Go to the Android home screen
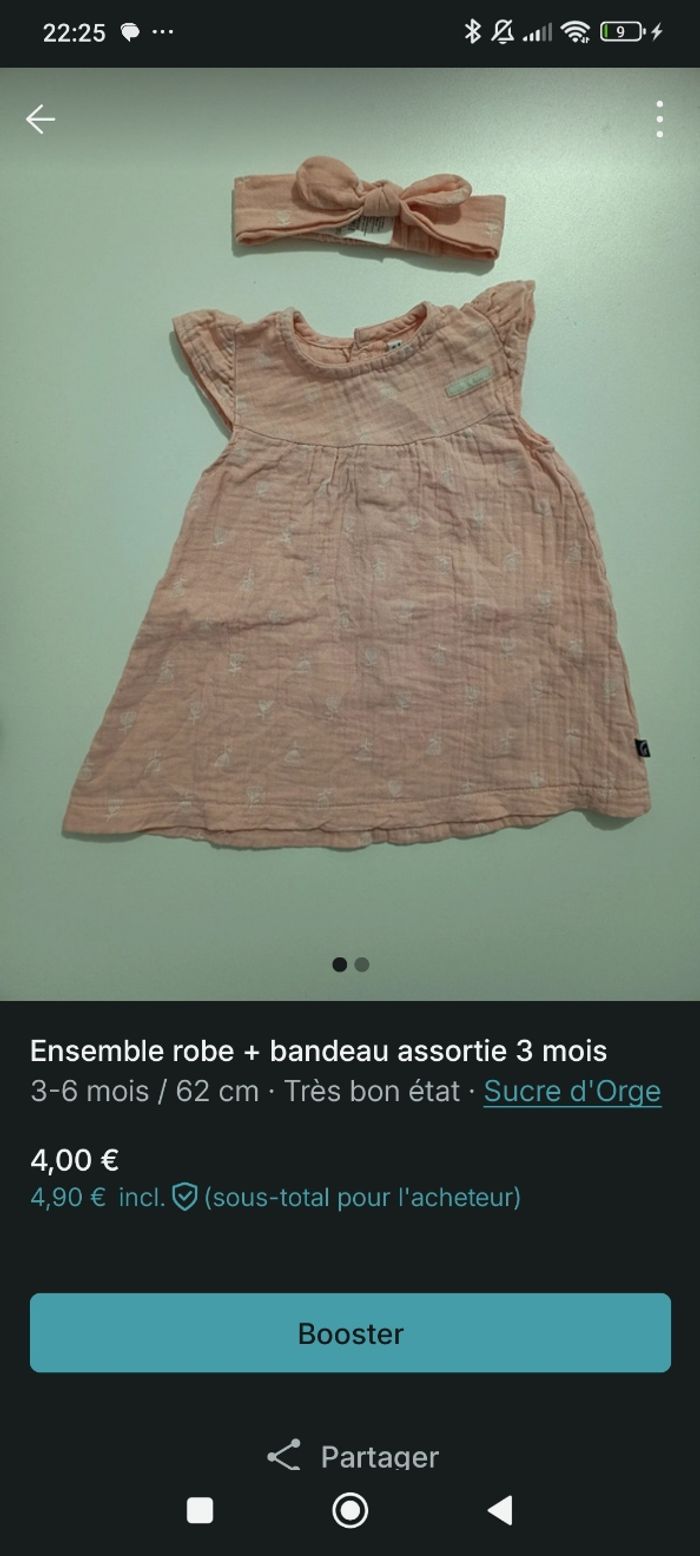This screenshot has height=1556, width=700. [350, 1510]
